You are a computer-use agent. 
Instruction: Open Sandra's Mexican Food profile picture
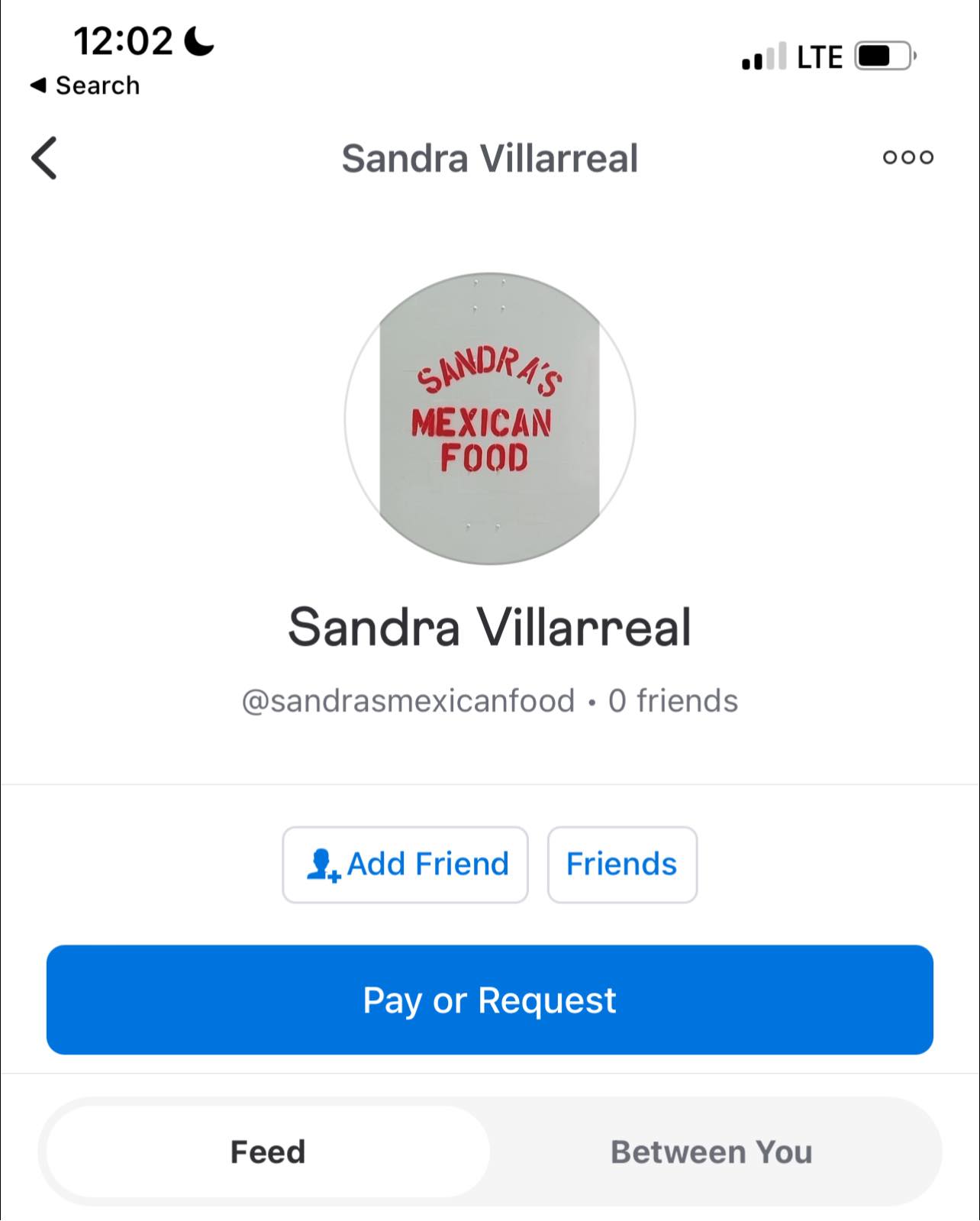tap(489, 418)
